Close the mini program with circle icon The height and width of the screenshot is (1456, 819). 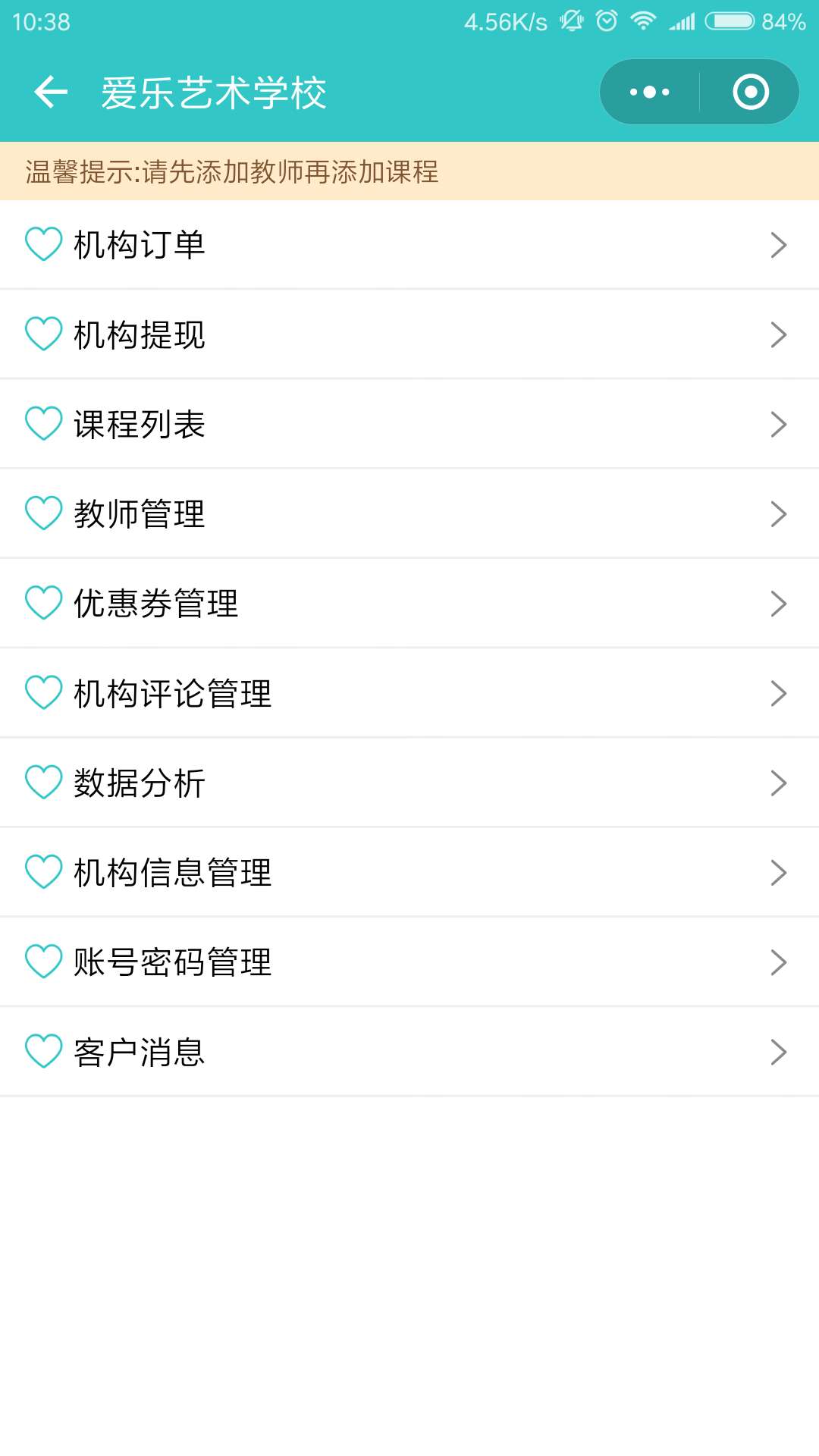point(751,93)
